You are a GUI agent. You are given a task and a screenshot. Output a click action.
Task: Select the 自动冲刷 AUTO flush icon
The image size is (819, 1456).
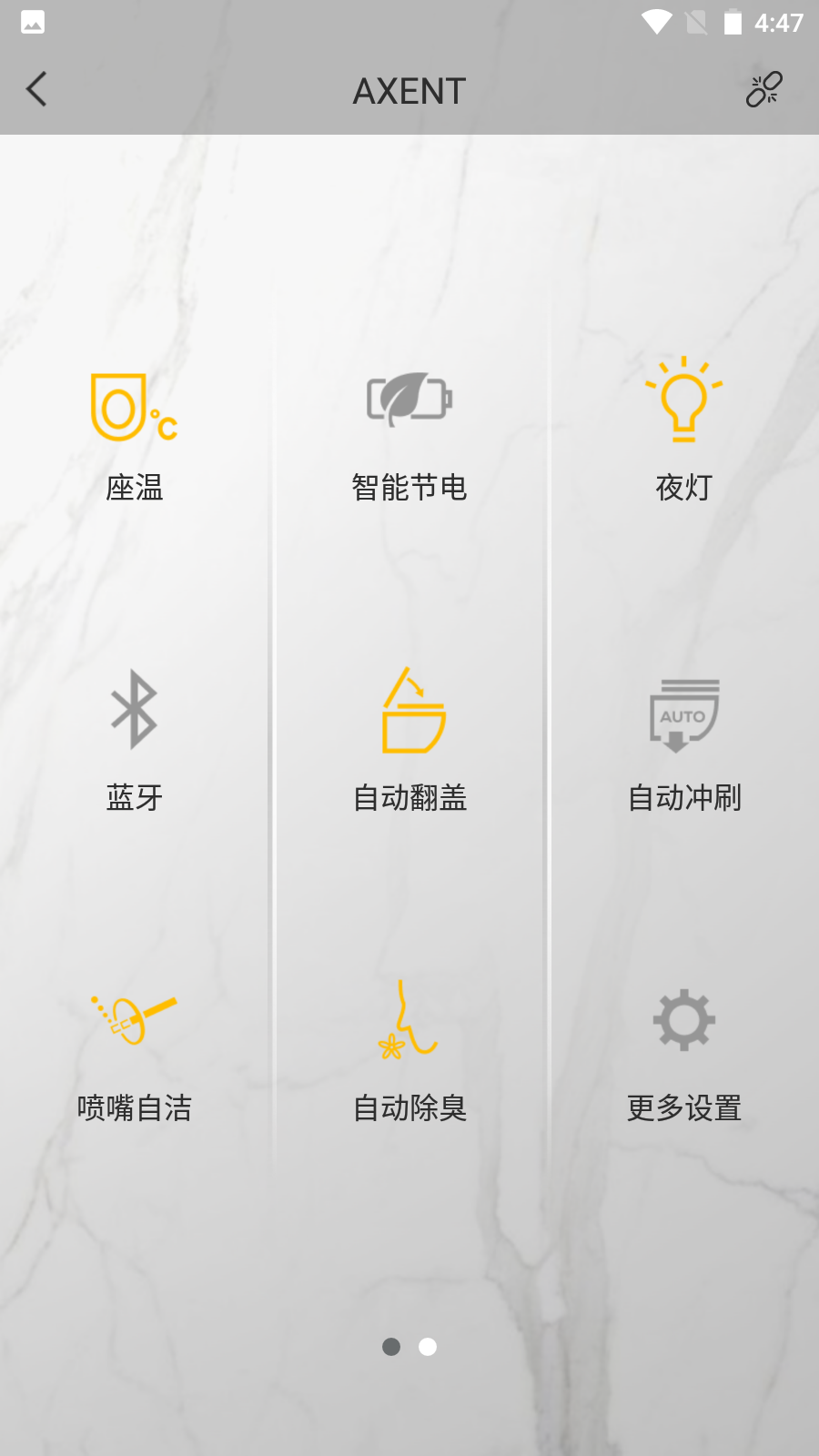pos(684,716)
